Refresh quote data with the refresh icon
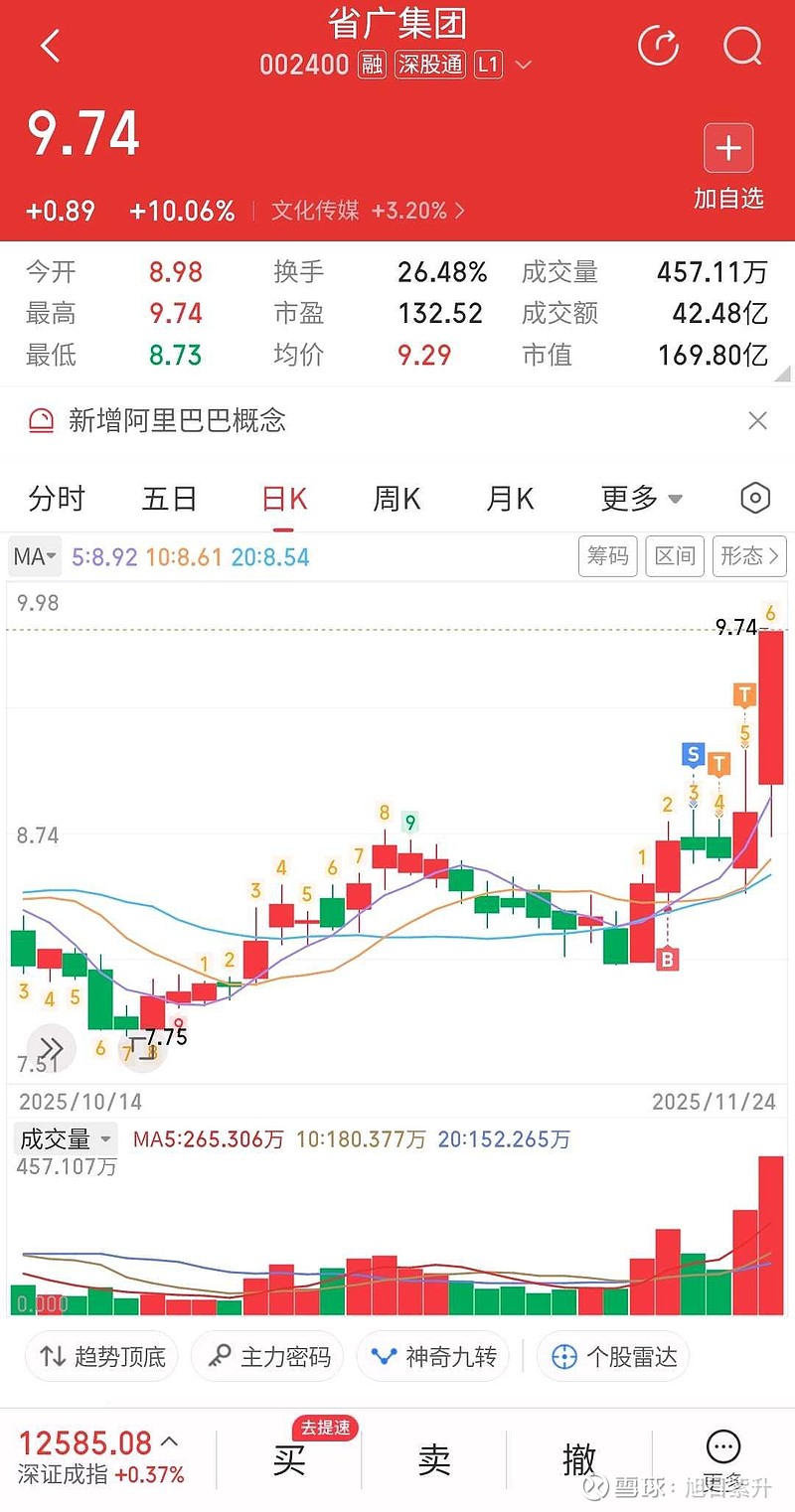Viewport: 795px width, 1512px height. 658,46
